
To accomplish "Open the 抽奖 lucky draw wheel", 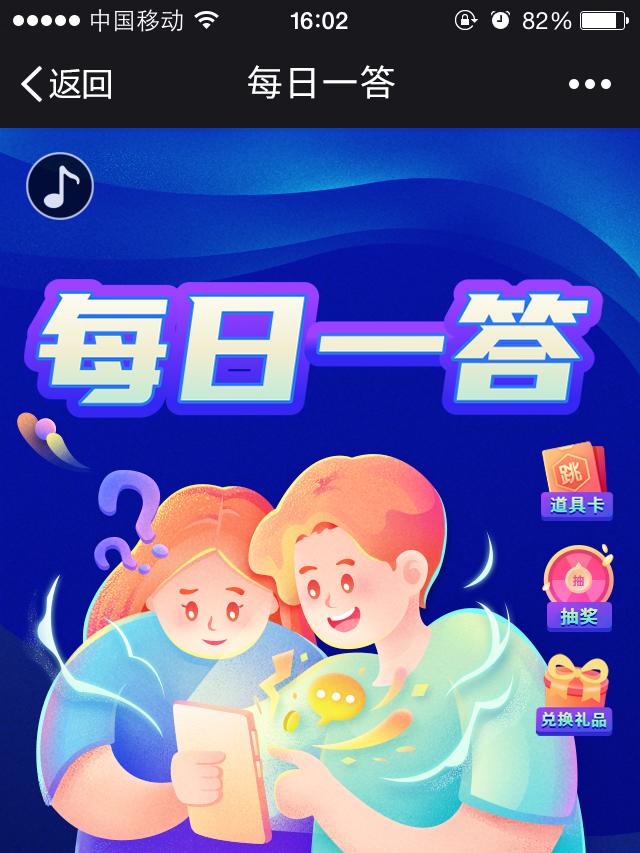I will (577, 589).
